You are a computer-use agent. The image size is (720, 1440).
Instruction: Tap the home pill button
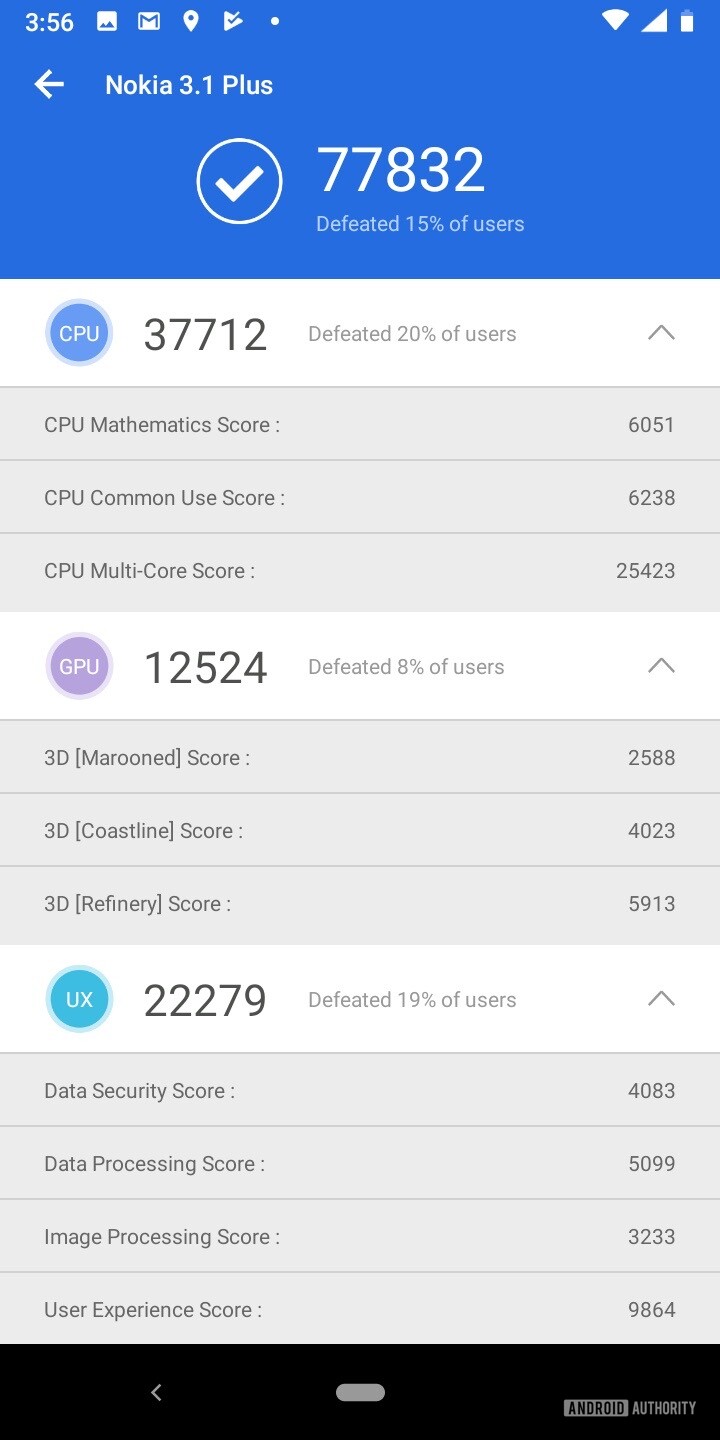point(360,1392)
